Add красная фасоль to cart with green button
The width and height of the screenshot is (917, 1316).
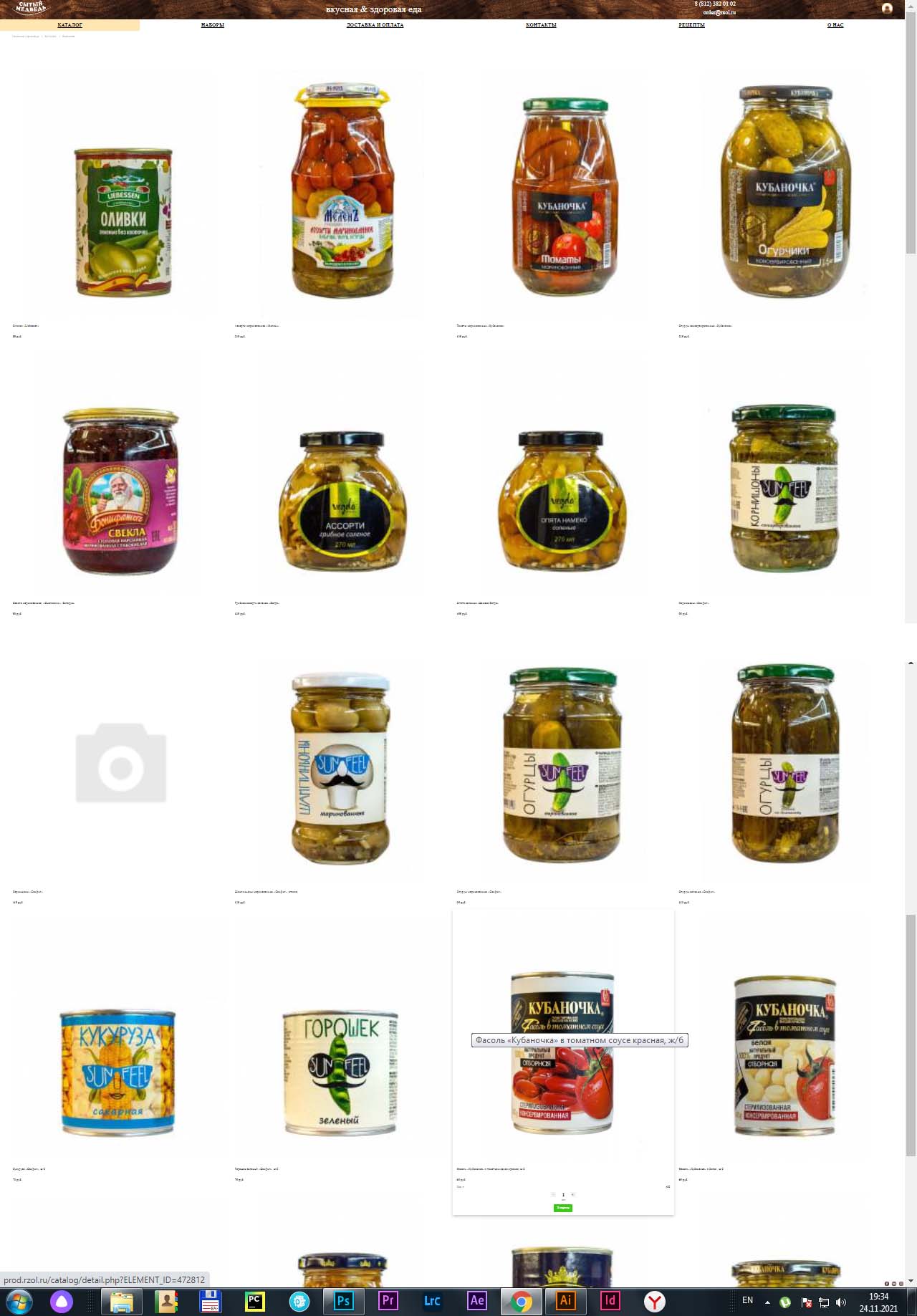(x=563, y=1208)
